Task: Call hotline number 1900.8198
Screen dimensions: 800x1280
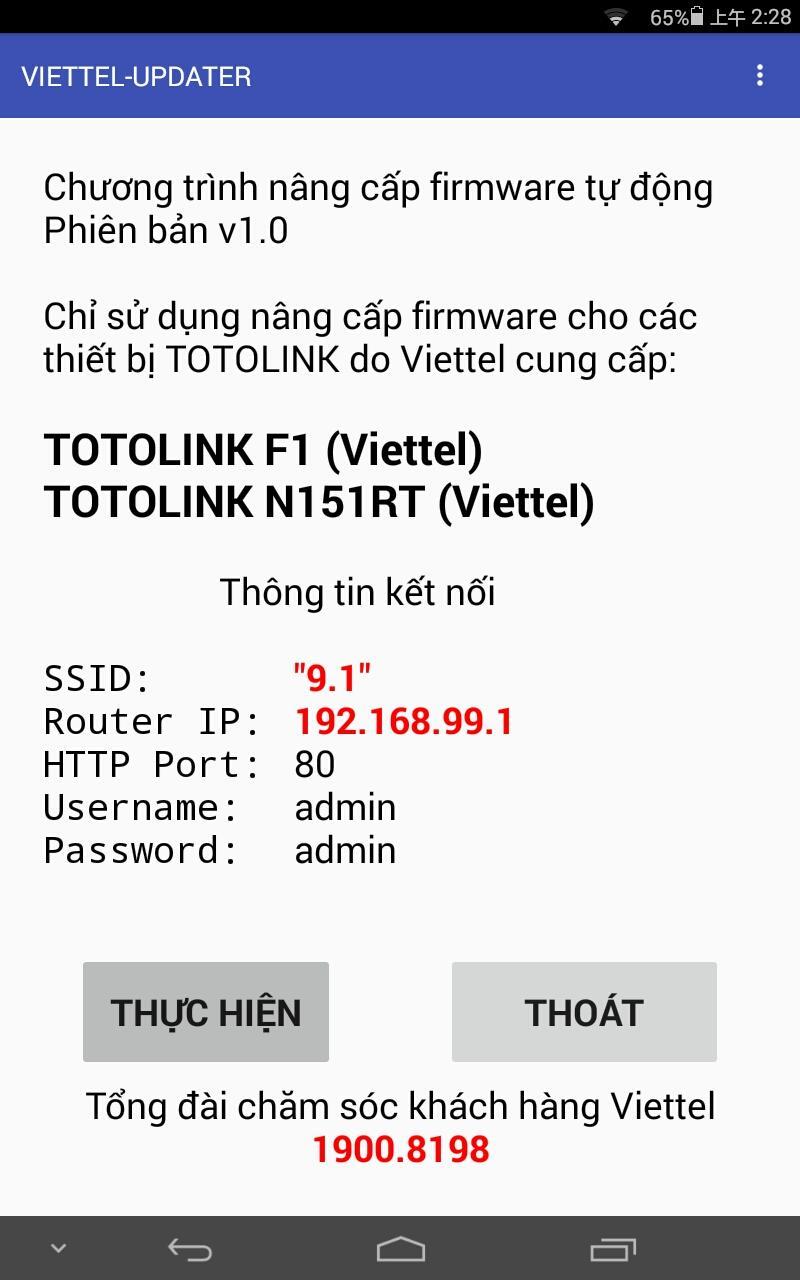Action: pos(400,1147)
